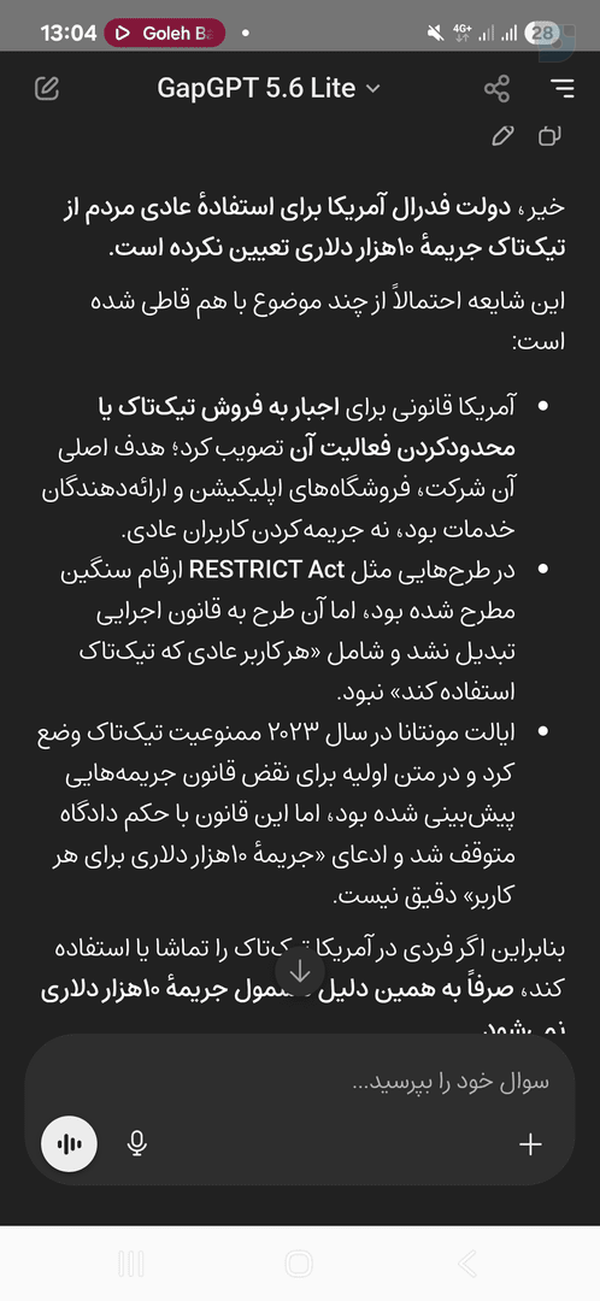Go back using the system navigation bar

pyautogui.click(x=467, y=1264)
